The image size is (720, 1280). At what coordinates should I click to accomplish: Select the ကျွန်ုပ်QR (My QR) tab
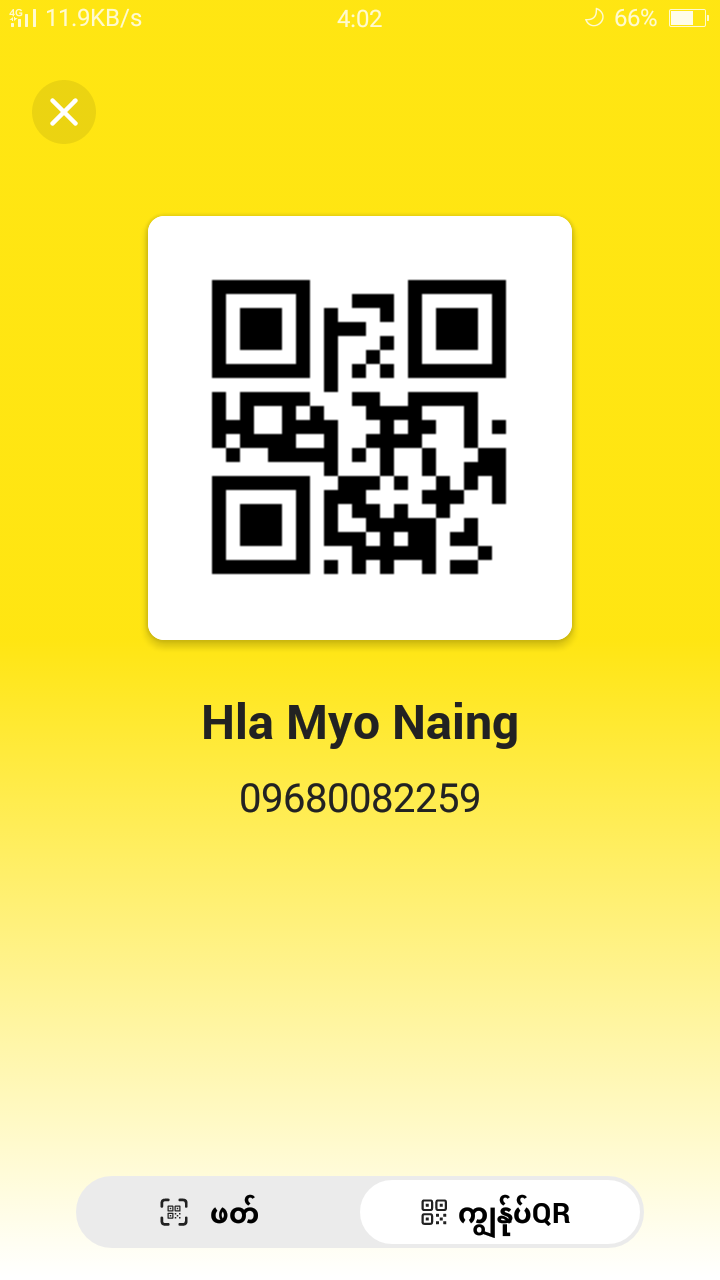498,1212
